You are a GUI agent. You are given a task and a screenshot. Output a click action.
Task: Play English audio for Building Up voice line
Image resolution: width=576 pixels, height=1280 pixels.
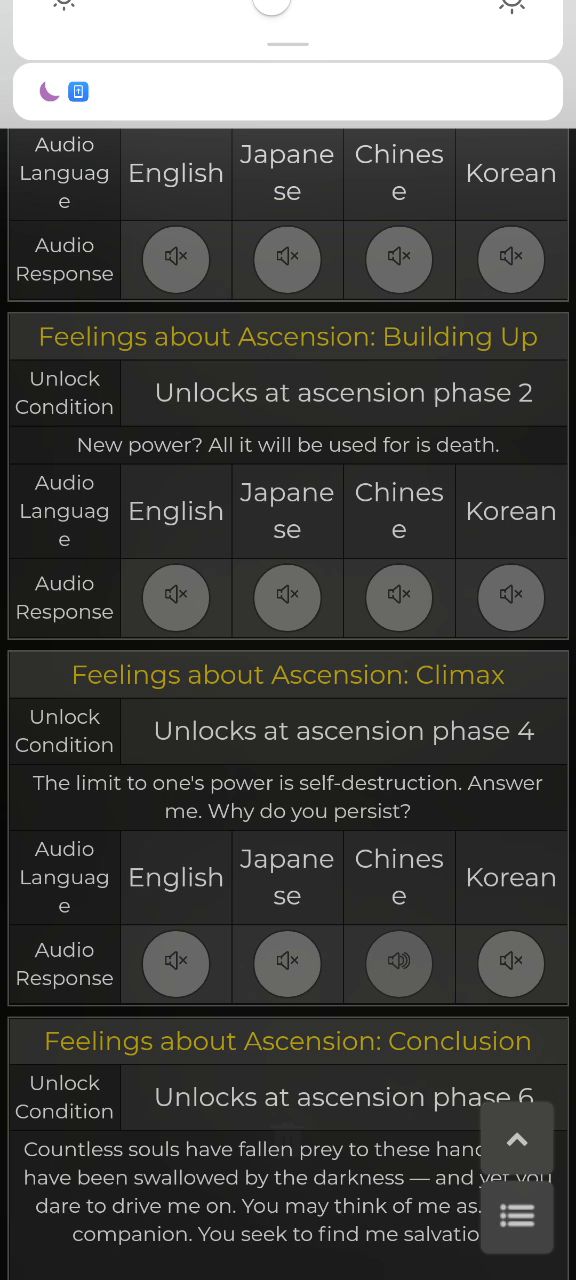tap(176, 598)
